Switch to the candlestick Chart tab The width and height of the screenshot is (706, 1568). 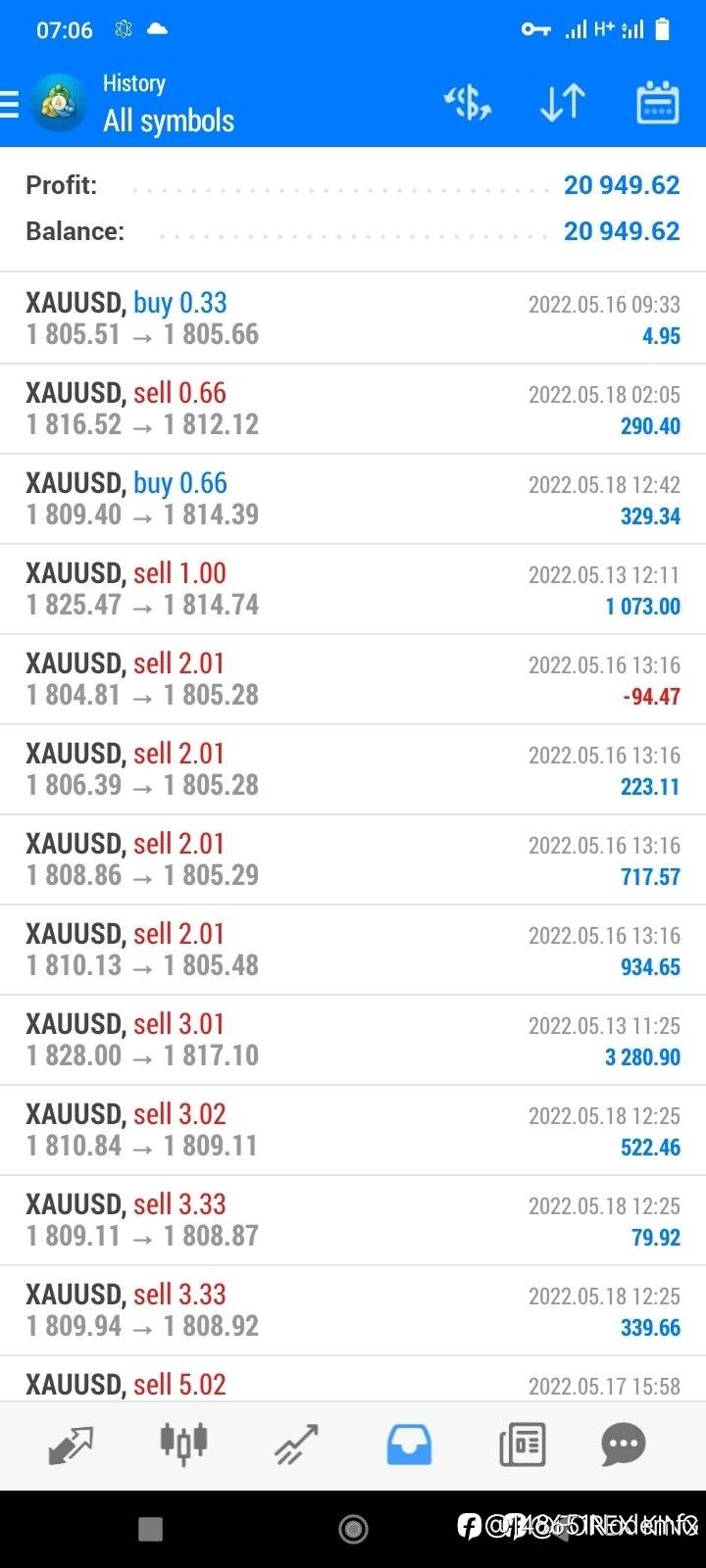(x=183, y=1445)
